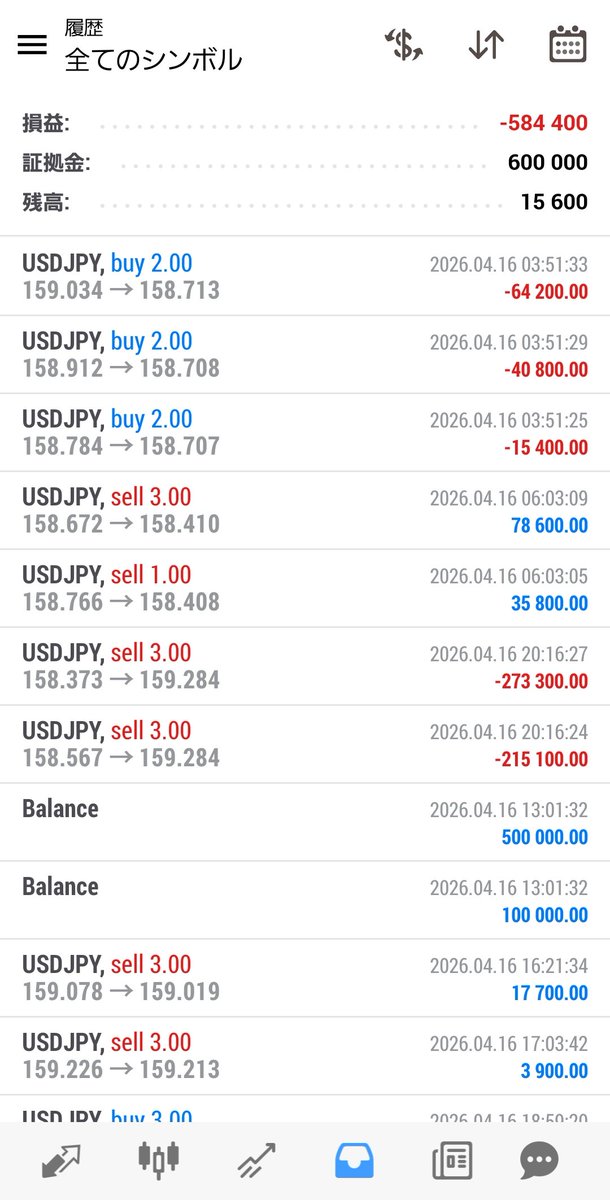
Task: Expand the USDJPY sell trade at 158.567
Action: (x=305, y=745)
